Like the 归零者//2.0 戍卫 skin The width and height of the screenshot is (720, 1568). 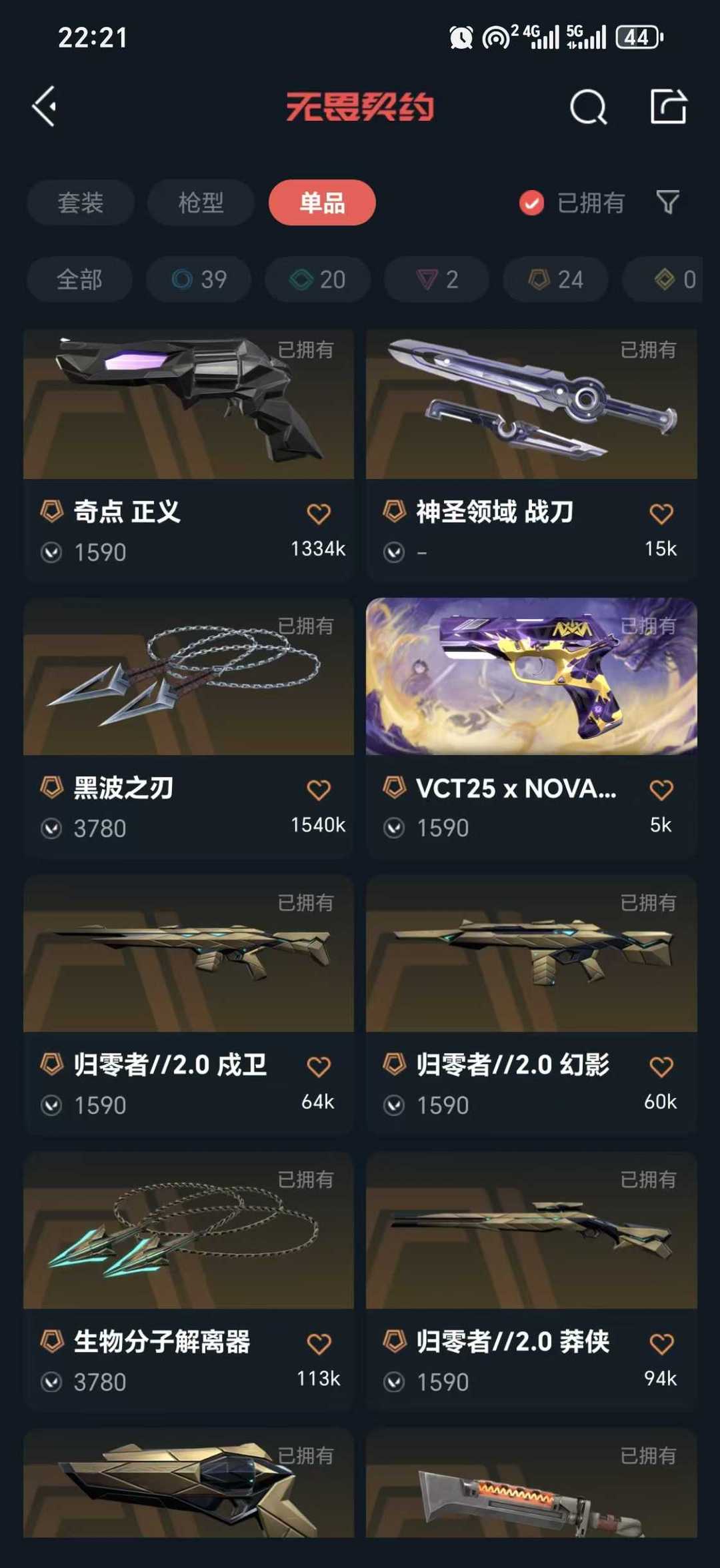pyautogui.click(x=319, y=1066)
